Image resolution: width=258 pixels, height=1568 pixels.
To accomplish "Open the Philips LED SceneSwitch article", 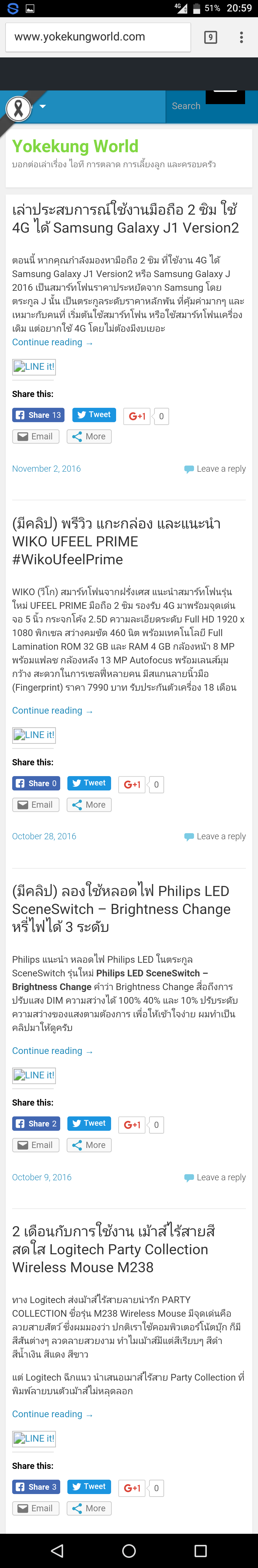I will (121, 909).
